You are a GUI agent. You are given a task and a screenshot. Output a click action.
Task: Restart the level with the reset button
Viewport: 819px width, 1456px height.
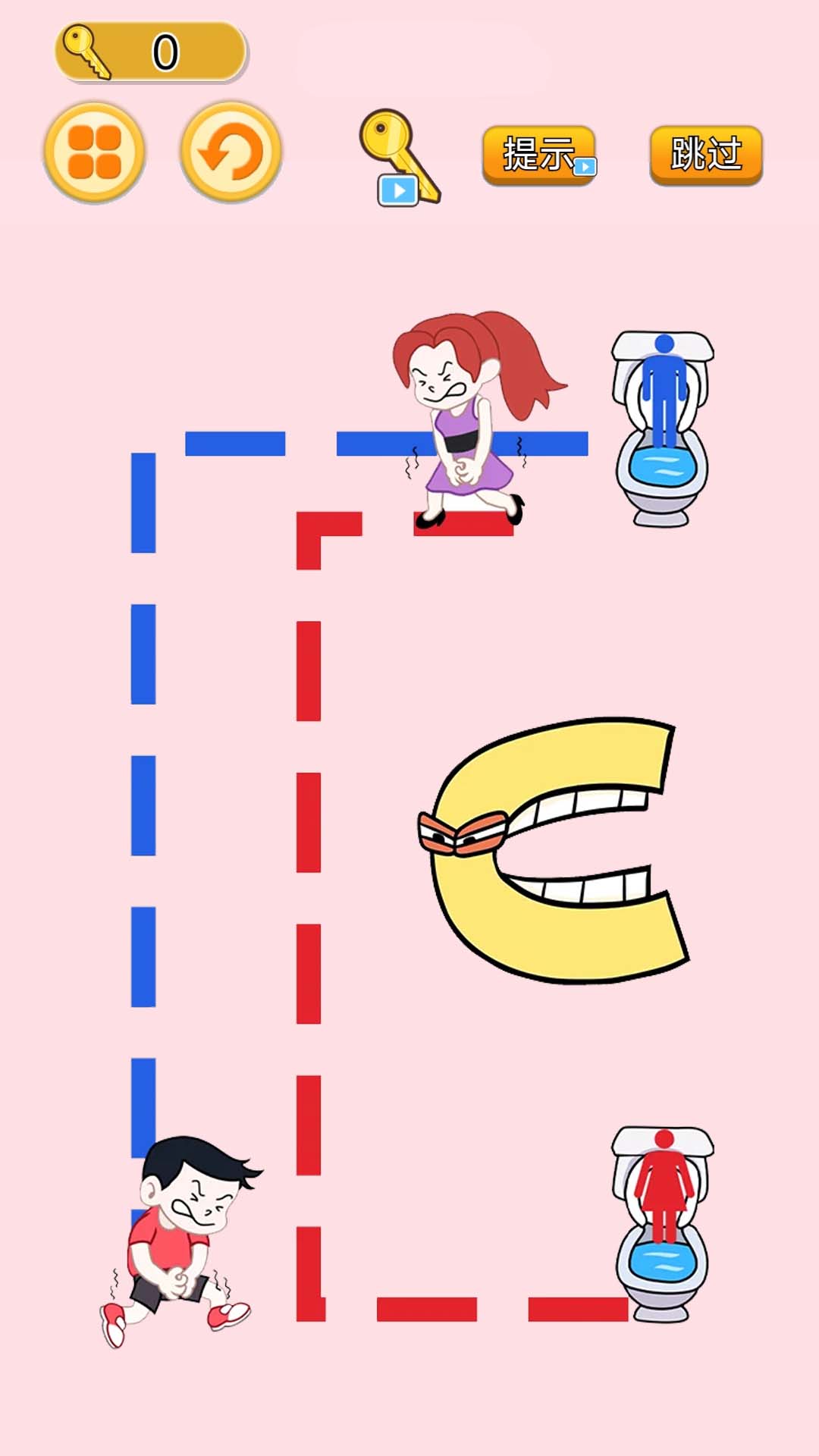click(x=231, y=152)
